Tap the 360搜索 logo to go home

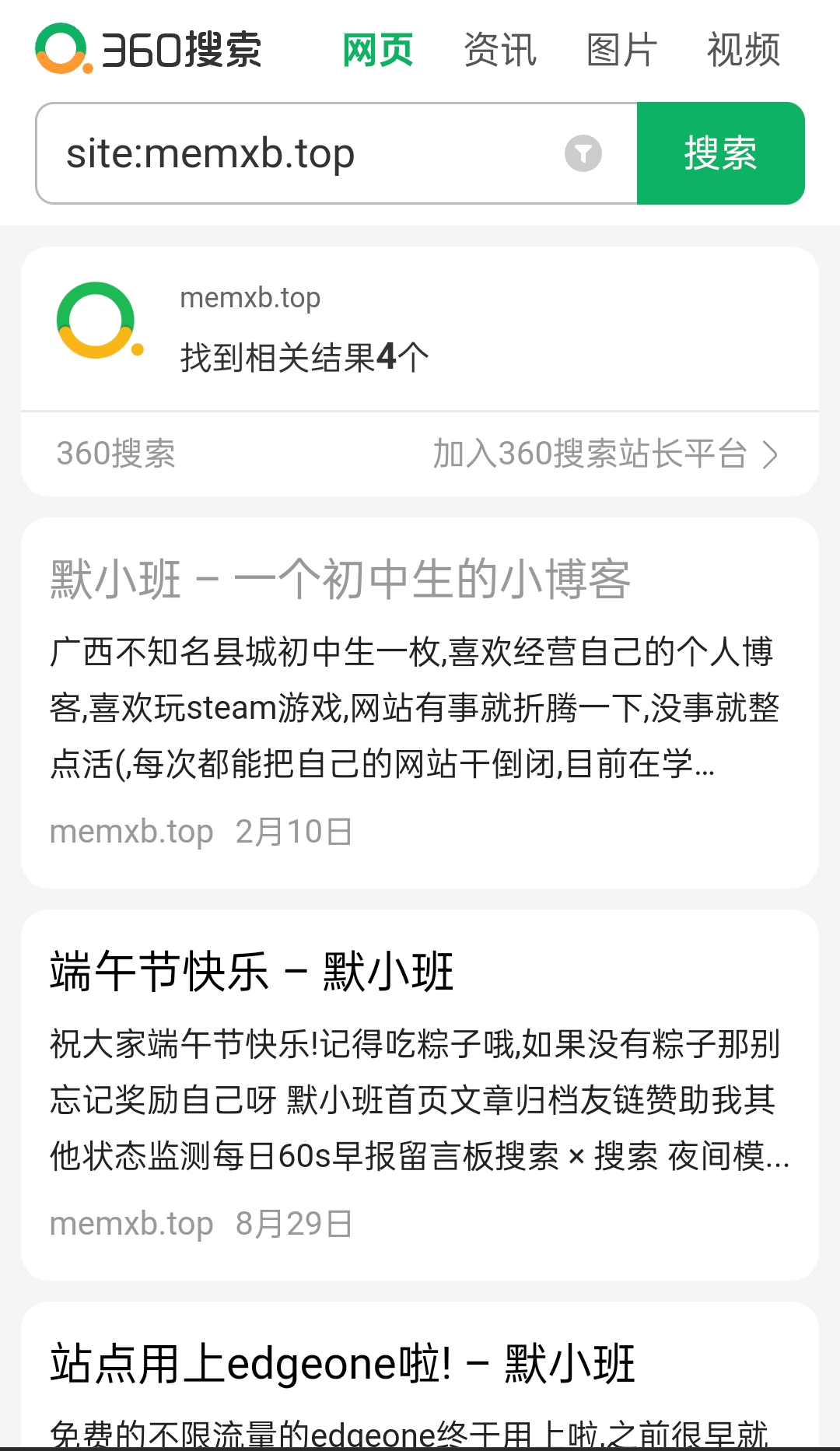149,49
